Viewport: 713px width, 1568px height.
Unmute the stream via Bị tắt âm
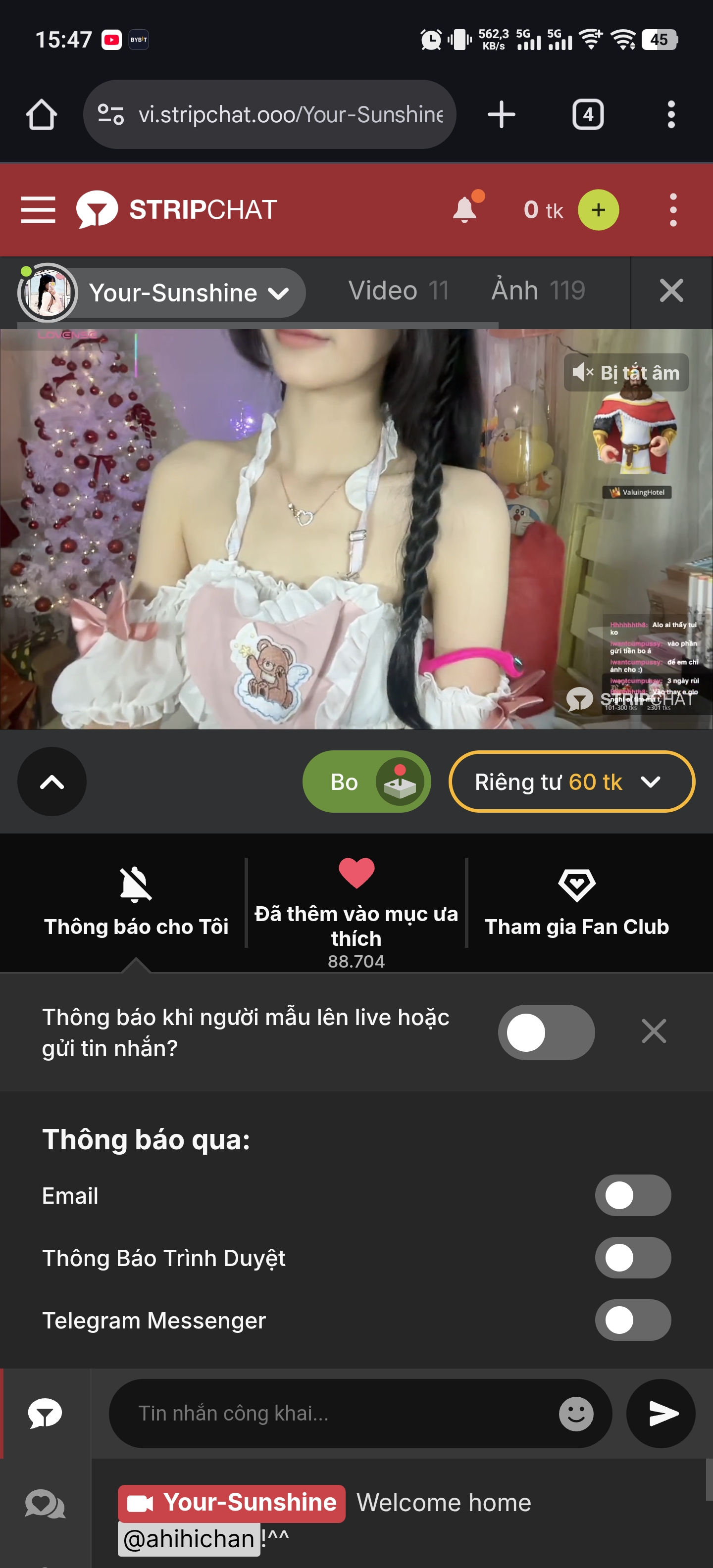click(626, 373)
